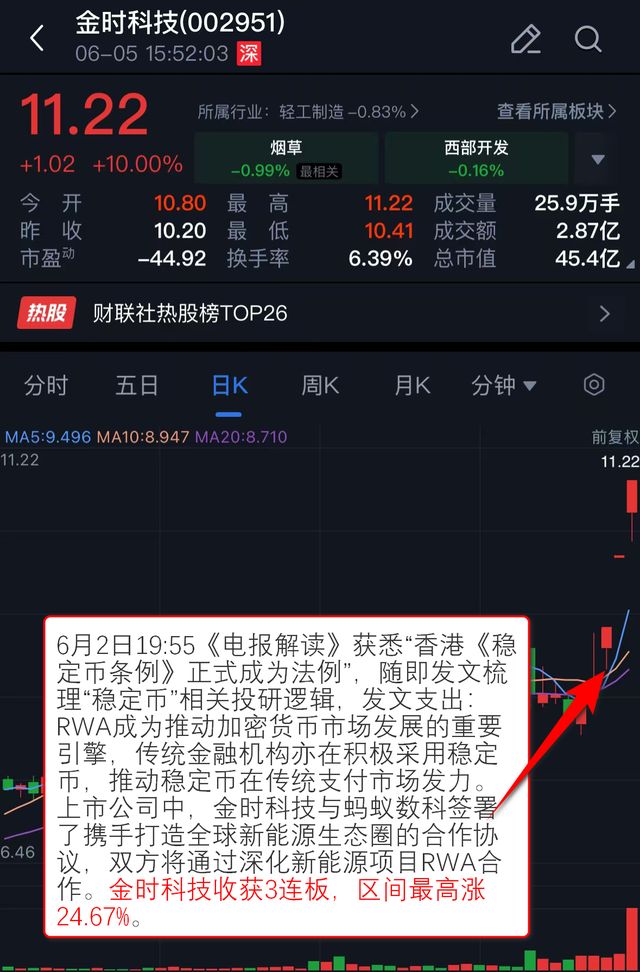Open the 西部开发 sector chip
640x972 pixels.
476,158
